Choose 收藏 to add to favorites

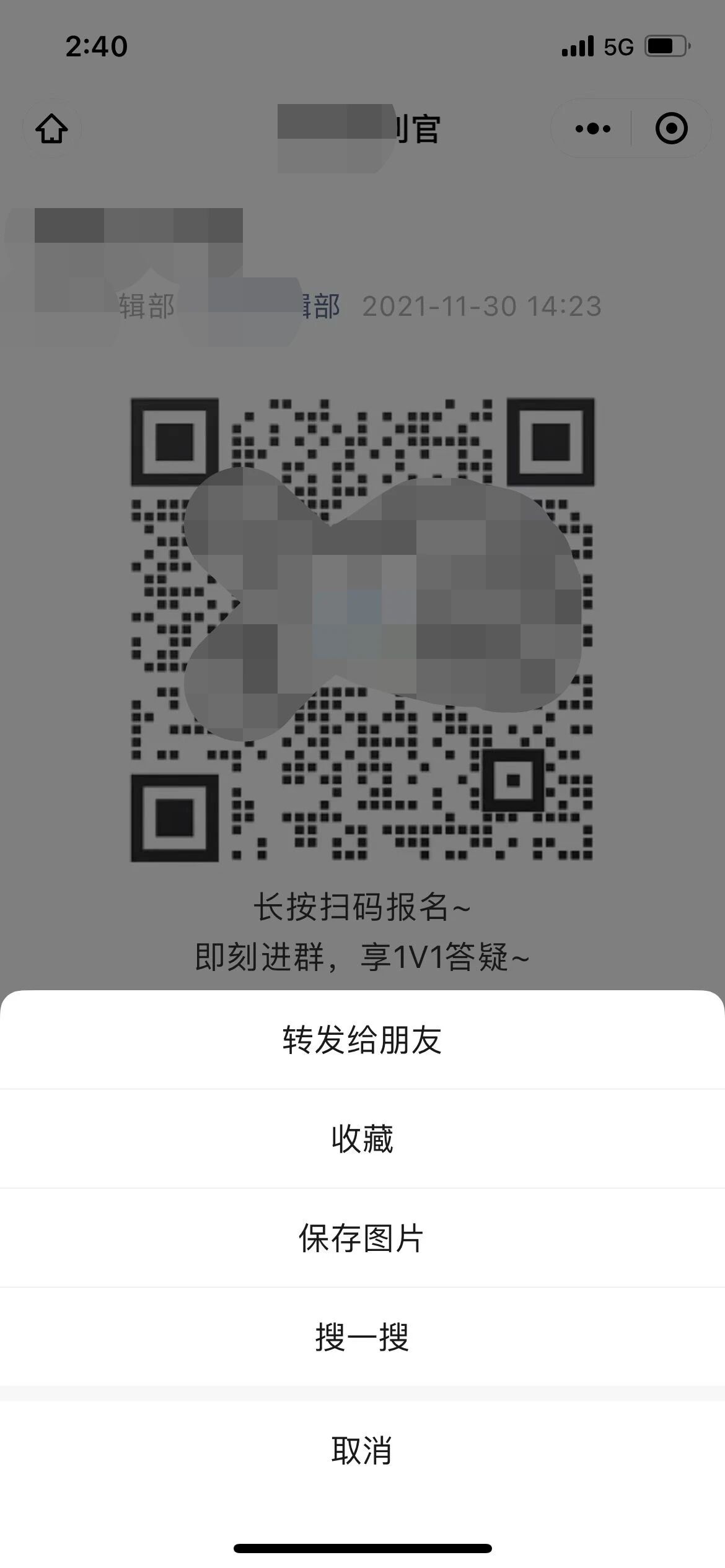coord(362,1139)
